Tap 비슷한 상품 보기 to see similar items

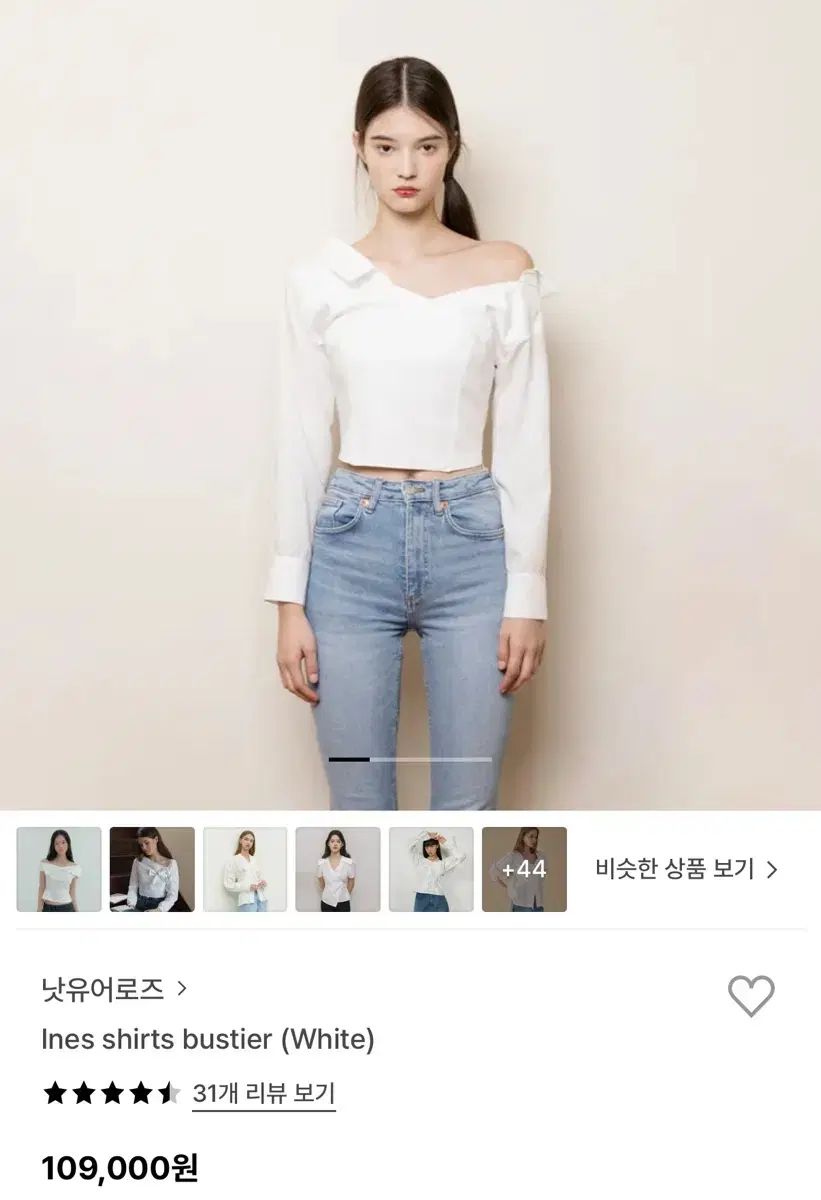pyautogui.click(x=686, y=869)
